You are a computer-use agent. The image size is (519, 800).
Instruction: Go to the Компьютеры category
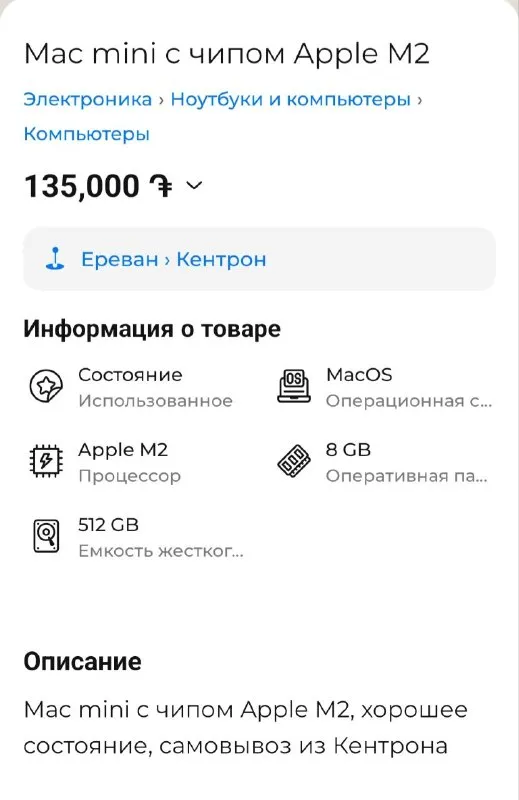87,134
